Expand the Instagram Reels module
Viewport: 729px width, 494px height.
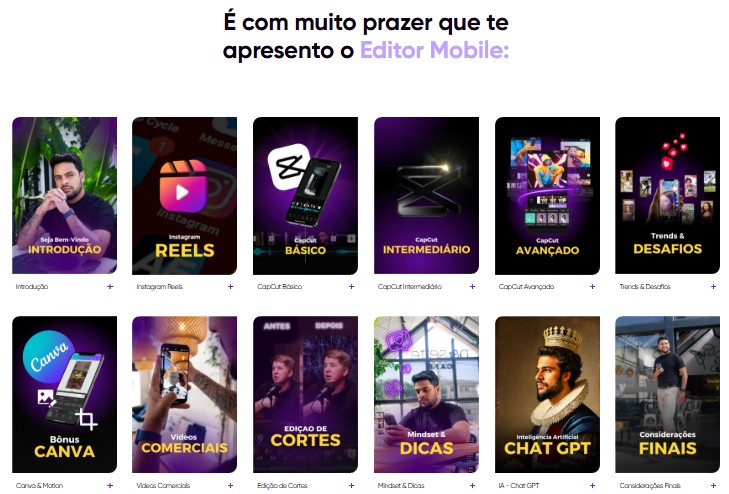click(230, 287)
